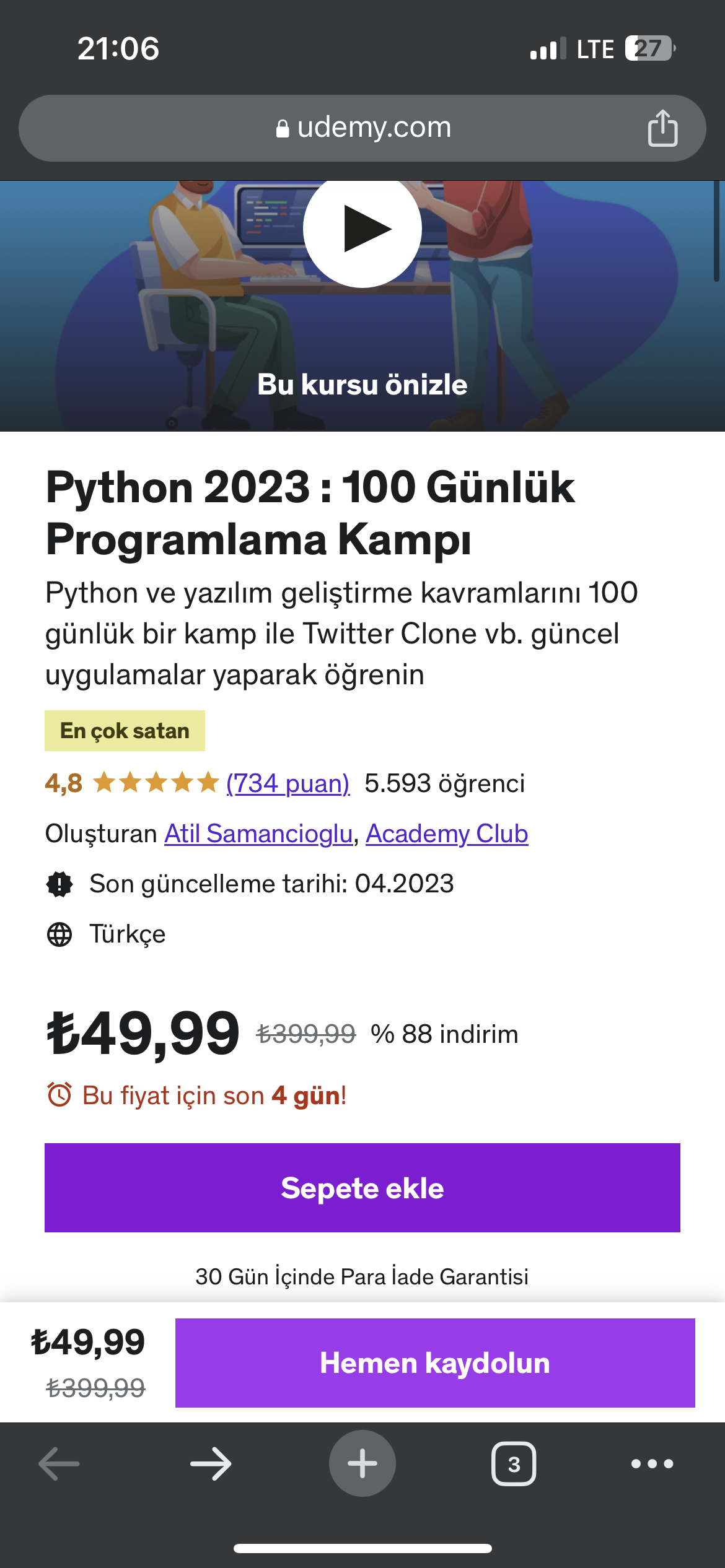Share this page via the share icon
This screenshot has height=1568, width=725.
coord(662,128)
